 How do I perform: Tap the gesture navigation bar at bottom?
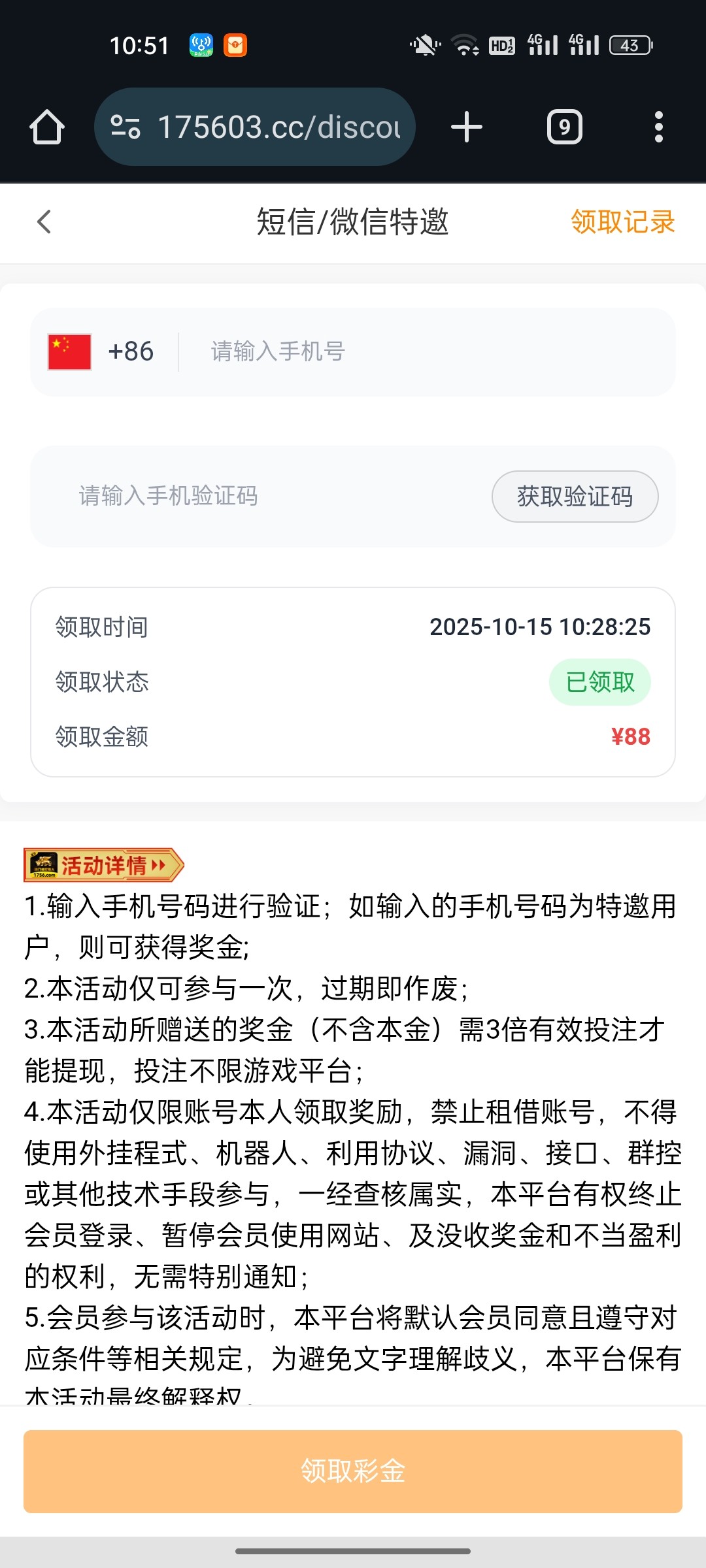(x=353, y=1552)
